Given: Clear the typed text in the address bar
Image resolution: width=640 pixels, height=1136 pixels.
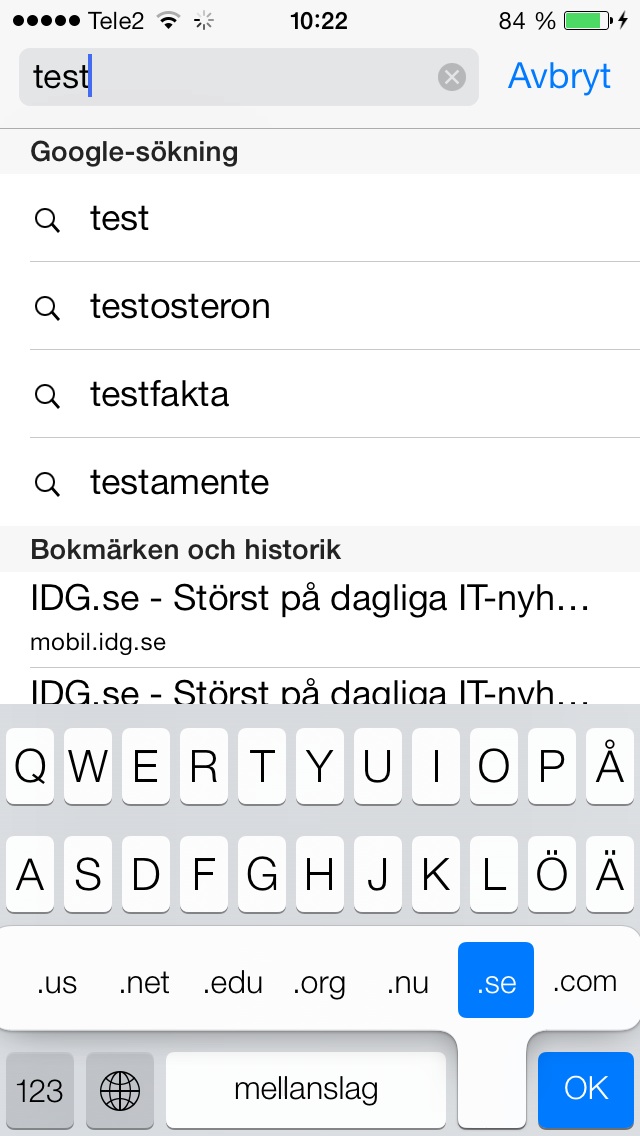Looking at the screenshot, I should 452,77.
